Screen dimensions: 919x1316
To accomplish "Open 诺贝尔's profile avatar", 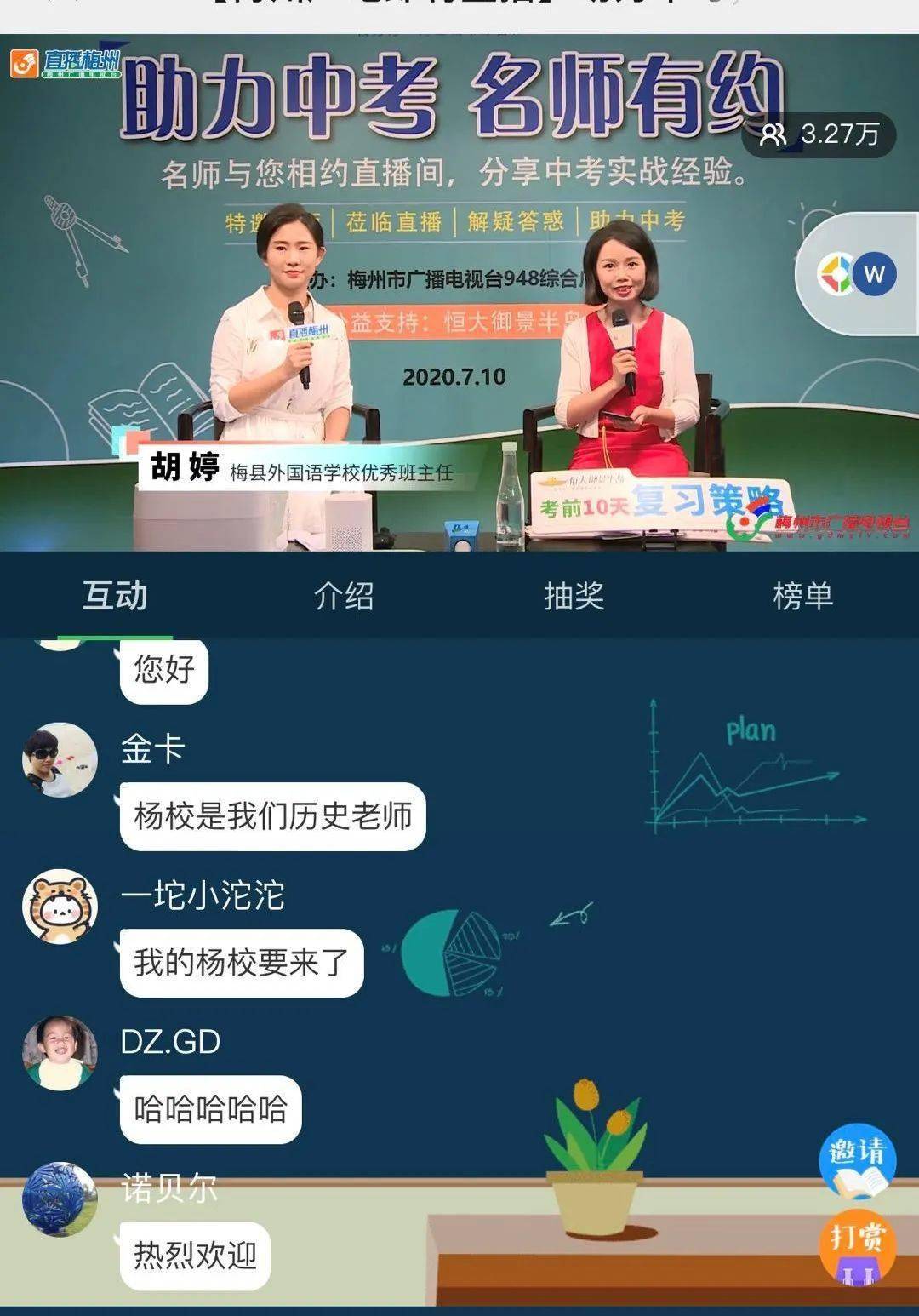I will point(59,1199).
